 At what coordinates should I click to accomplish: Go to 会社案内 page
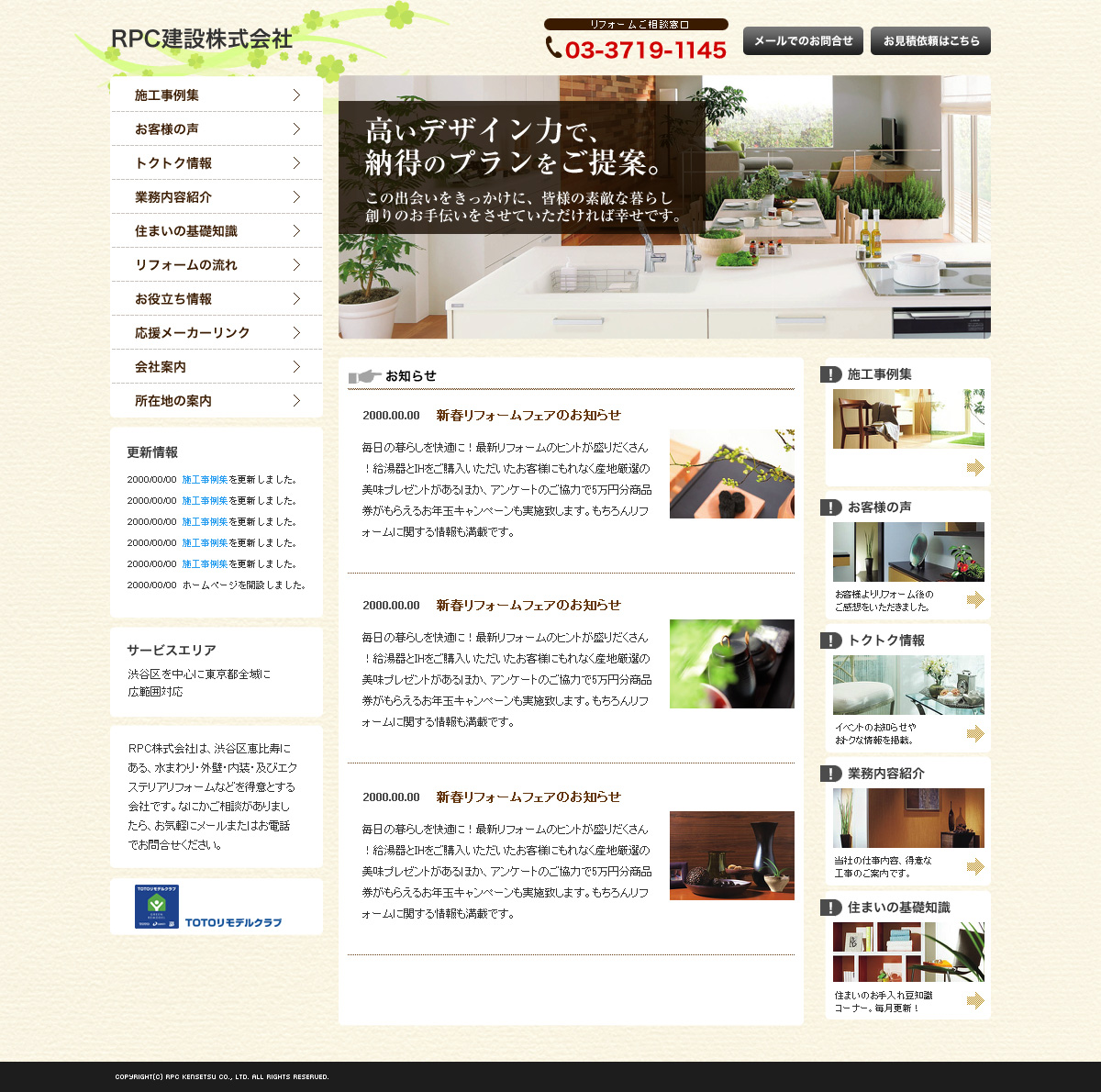coord(217,367)
